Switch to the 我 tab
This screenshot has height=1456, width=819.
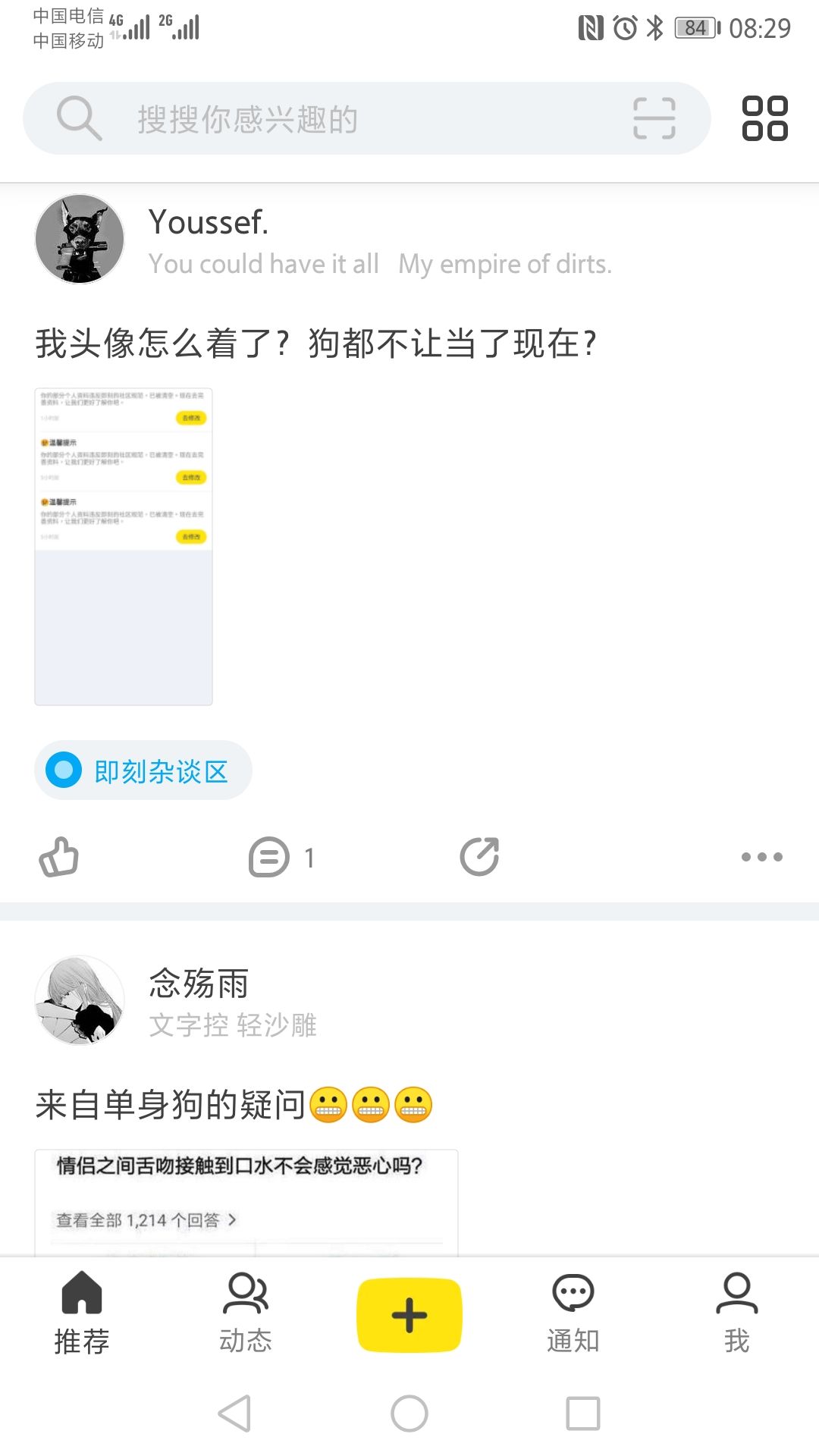pyautogui.click(x=736, y=1313)
